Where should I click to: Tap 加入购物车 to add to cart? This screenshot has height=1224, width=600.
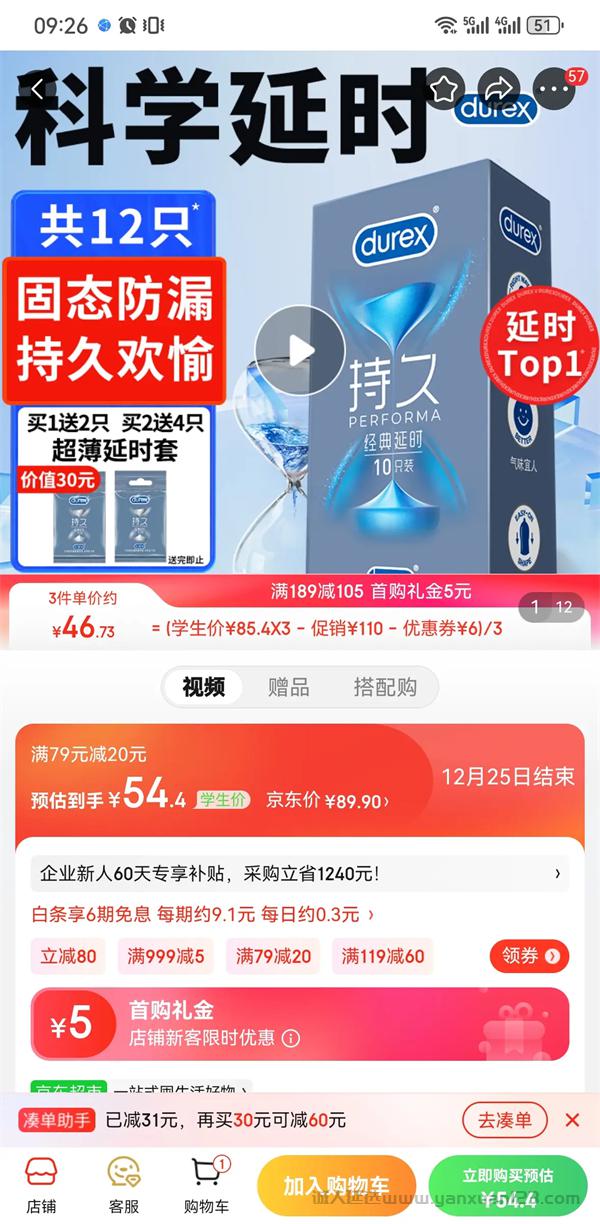[x=335, y=1187]
